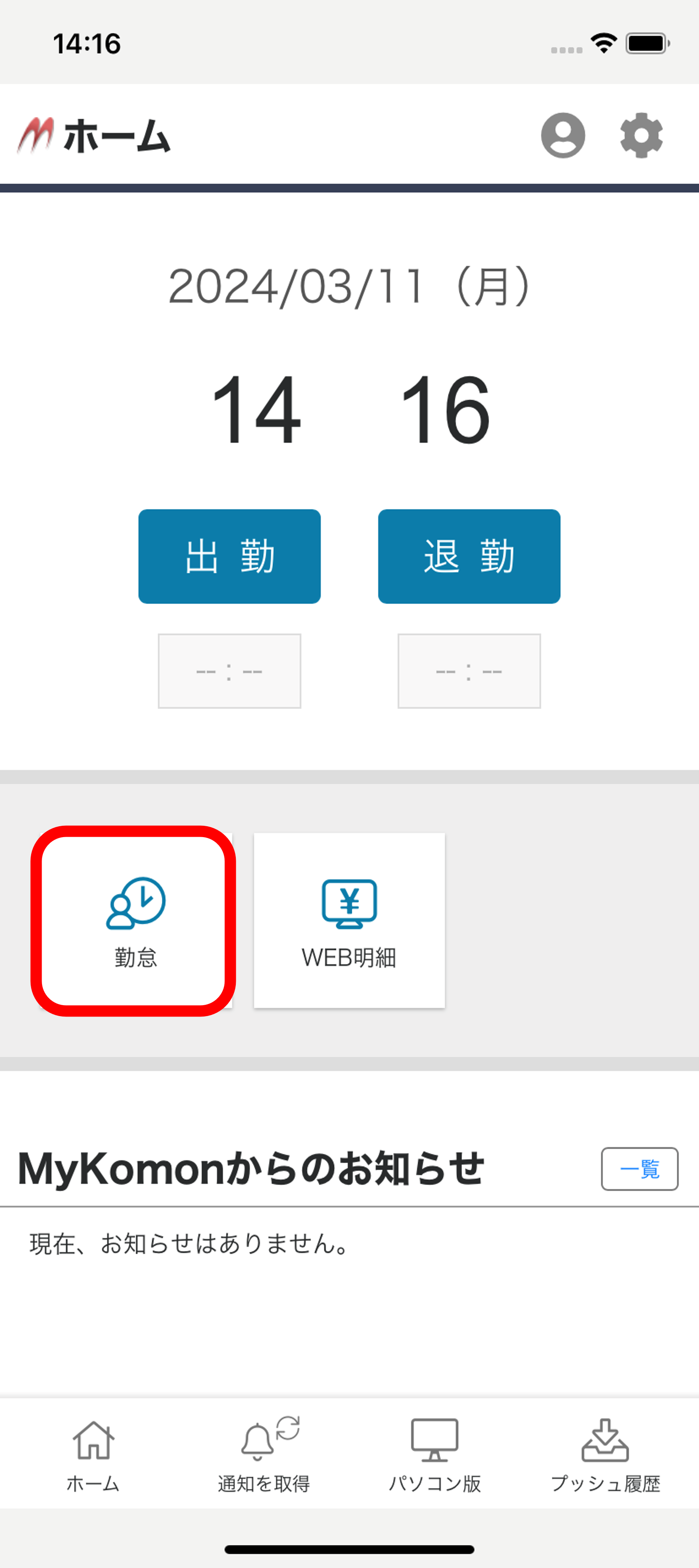
Task: Switch to the ホーム tab
Action: pyautogui.click(x=93, y=1455)
